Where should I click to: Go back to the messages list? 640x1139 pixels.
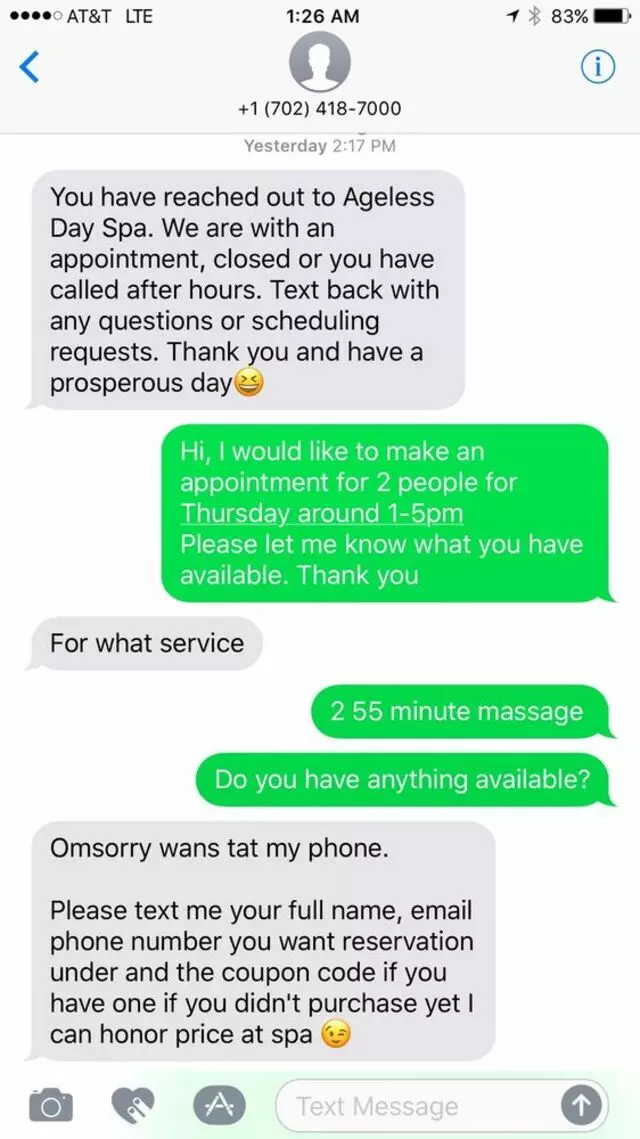click(30, 67)
